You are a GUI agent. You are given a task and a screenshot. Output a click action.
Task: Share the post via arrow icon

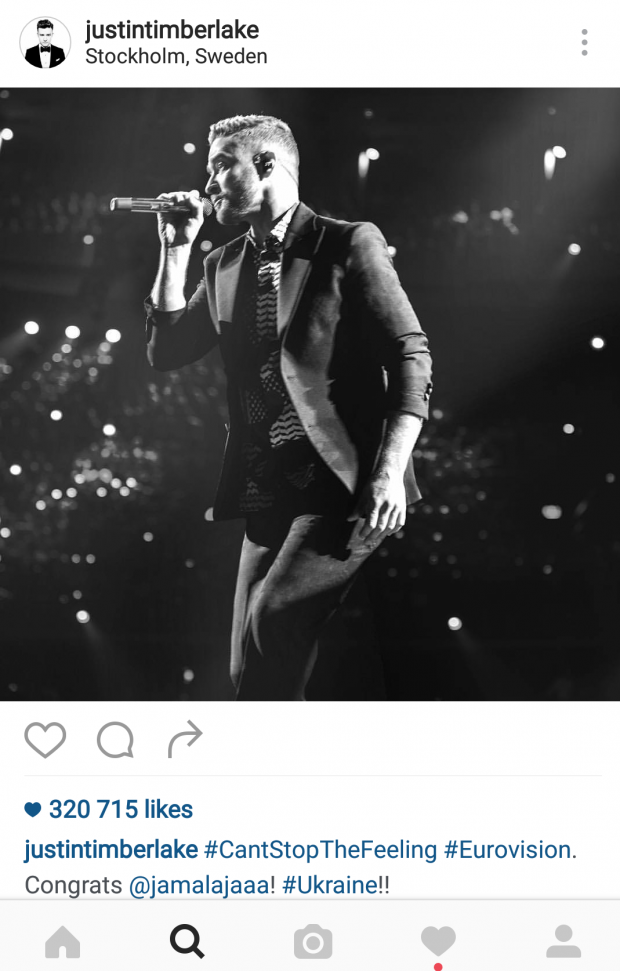(x=185, y=740)
